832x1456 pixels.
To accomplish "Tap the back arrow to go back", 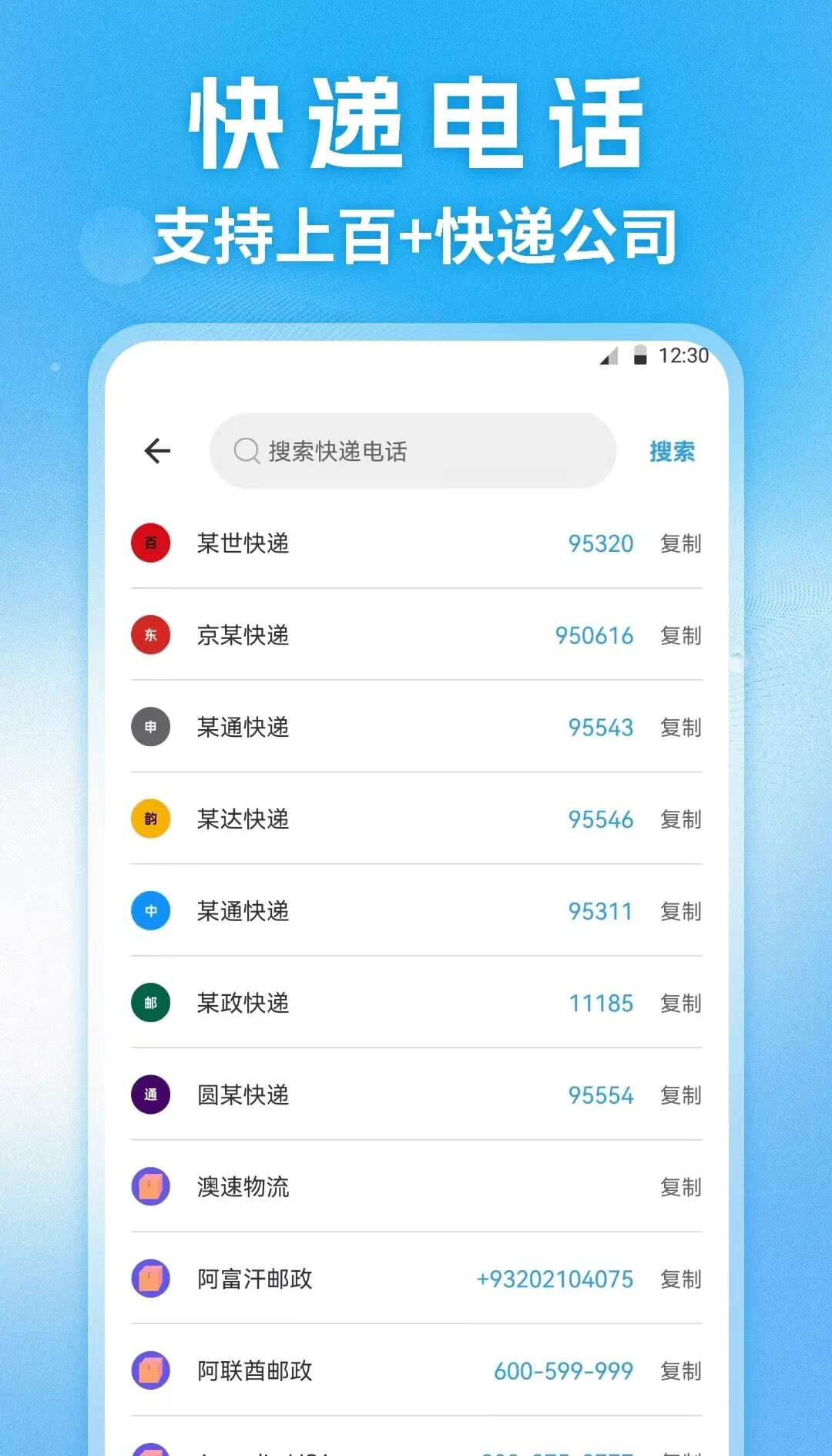I will coord(156,451).
